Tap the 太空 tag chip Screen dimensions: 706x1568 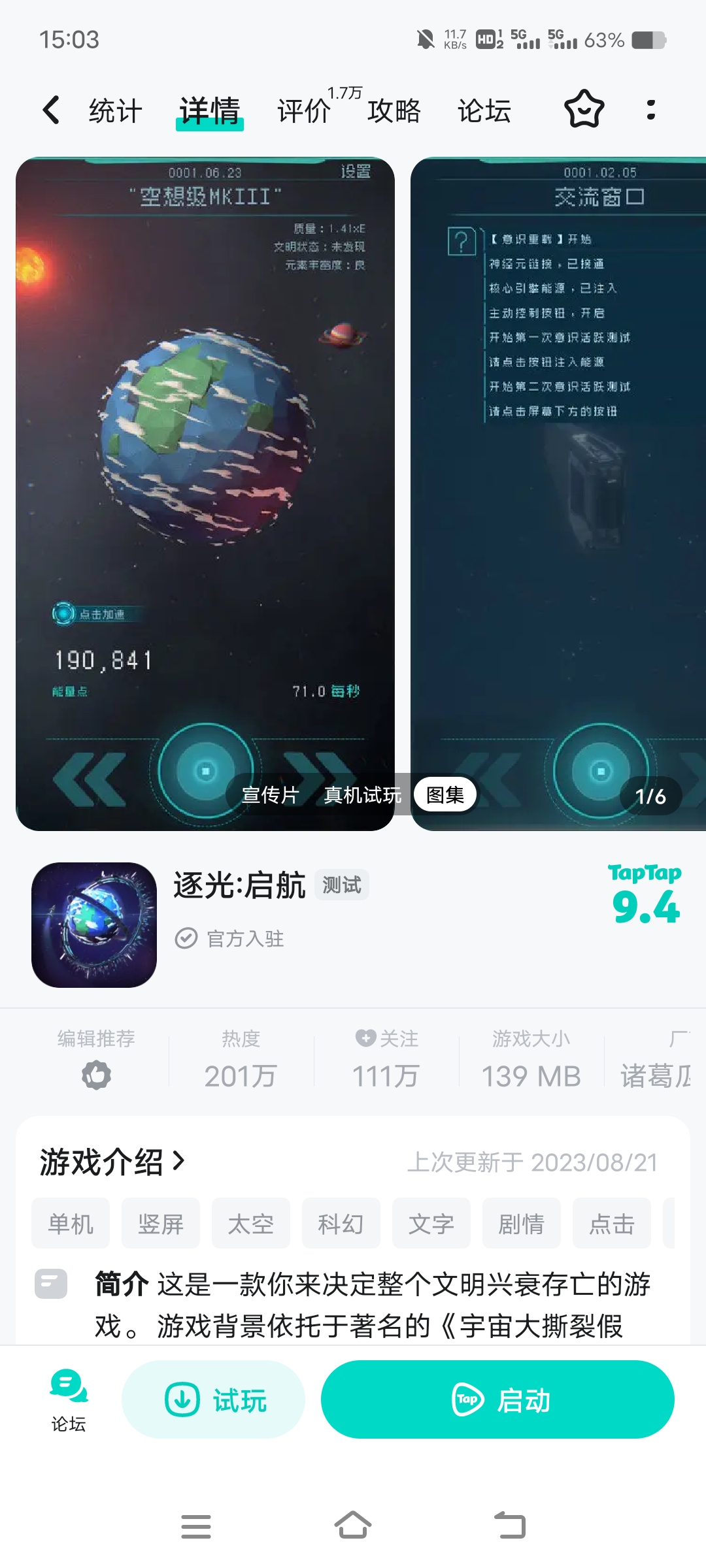click(x=251, y=1224)
